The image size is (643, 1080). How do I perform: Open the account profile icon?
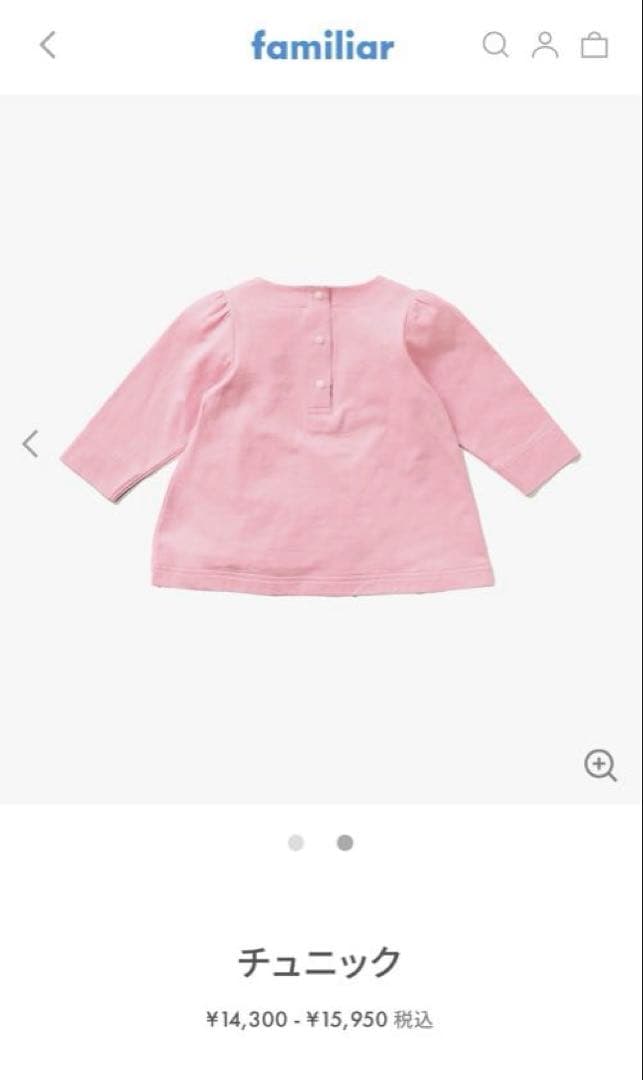point(545,45)
